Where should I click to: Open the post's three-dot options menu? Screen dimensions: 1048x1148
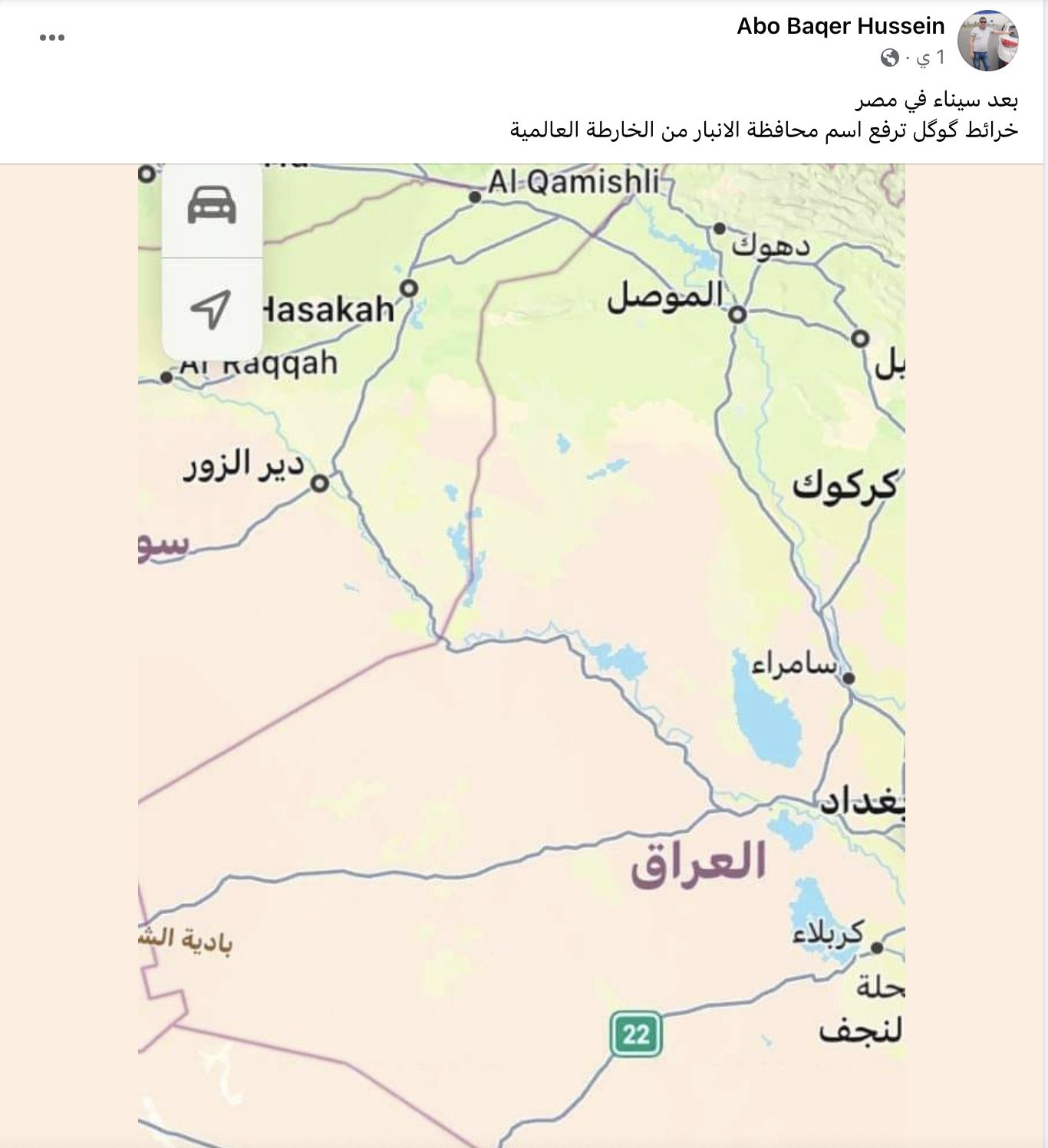coord(52,38)
